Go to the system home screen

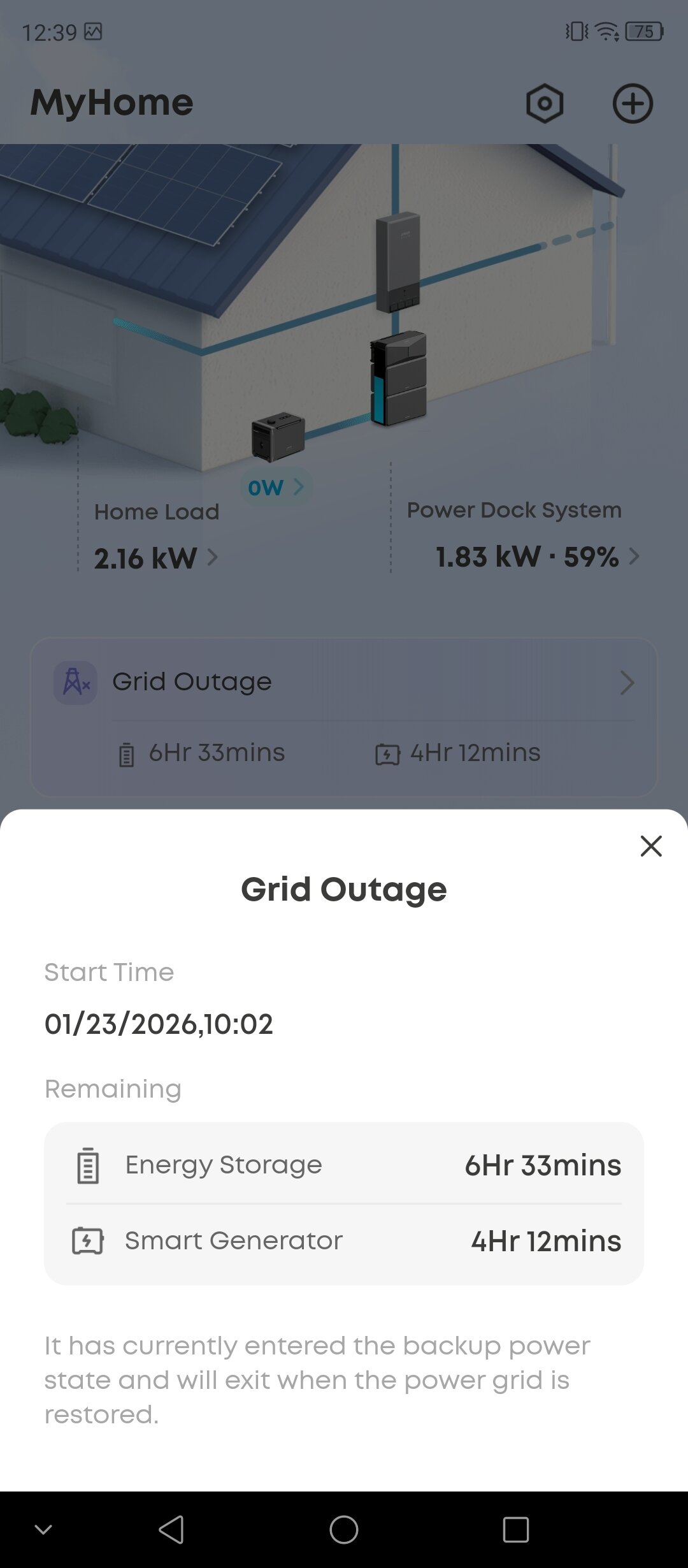pos(344,1529)
